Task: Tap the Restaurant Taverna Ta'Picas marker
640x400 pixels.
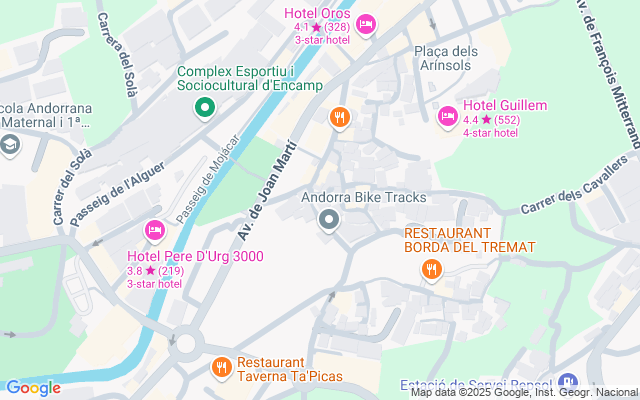Action: [222, 368]
